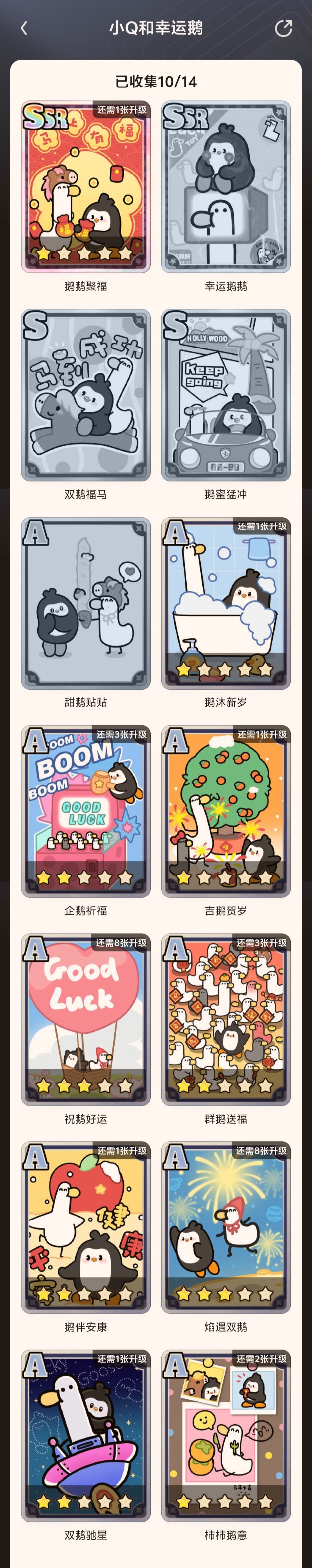
Task: View the 鹅蜜猛冲 S card
Action: coord(226,394)
